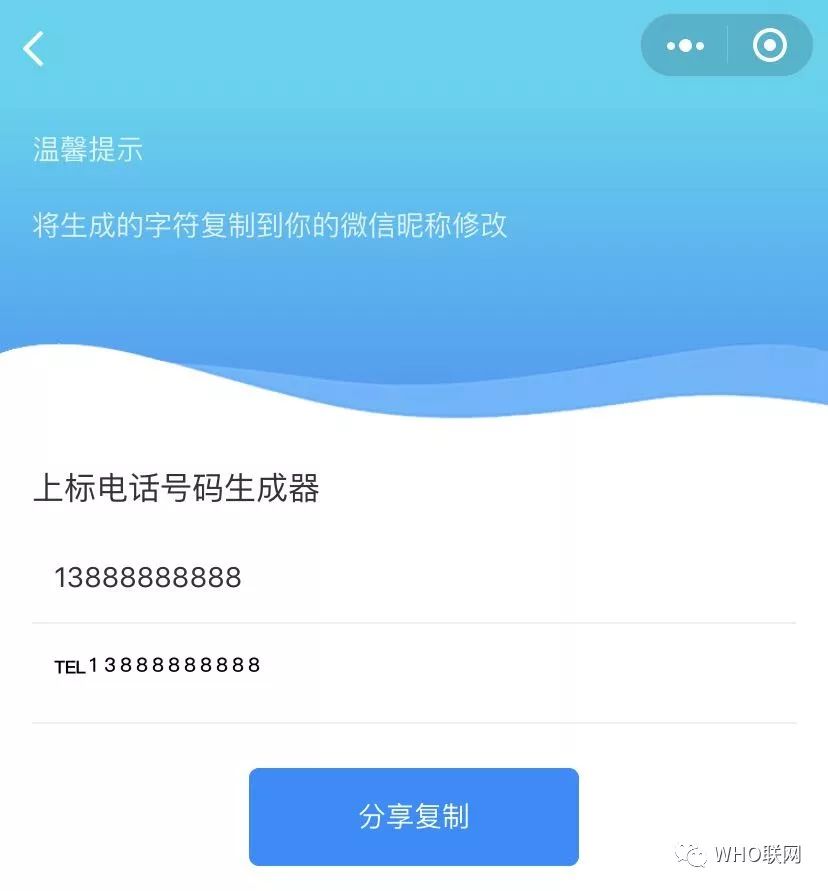
Task: Open sharing options via the ellipsis icon
Action: coord(684,45)
